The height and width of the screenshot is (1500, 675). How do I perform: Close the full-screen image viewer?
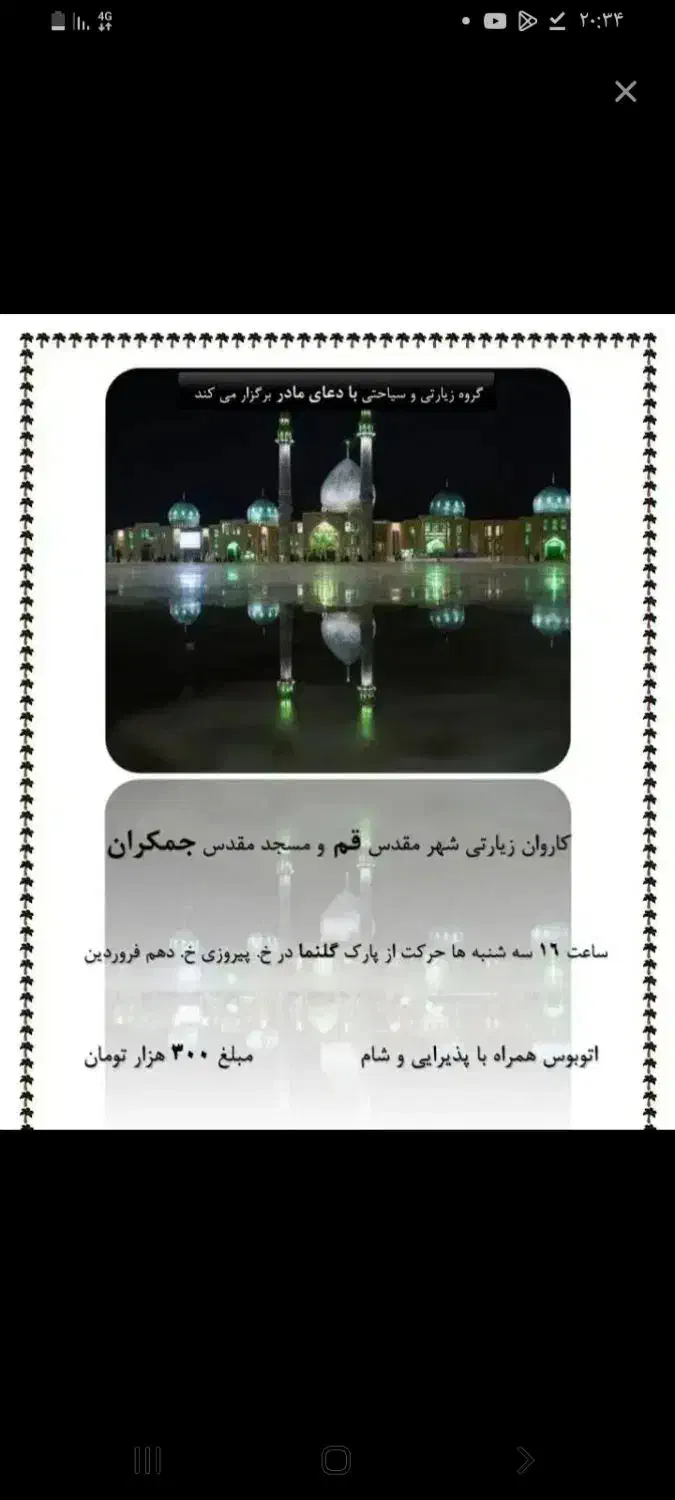point(625,92)
